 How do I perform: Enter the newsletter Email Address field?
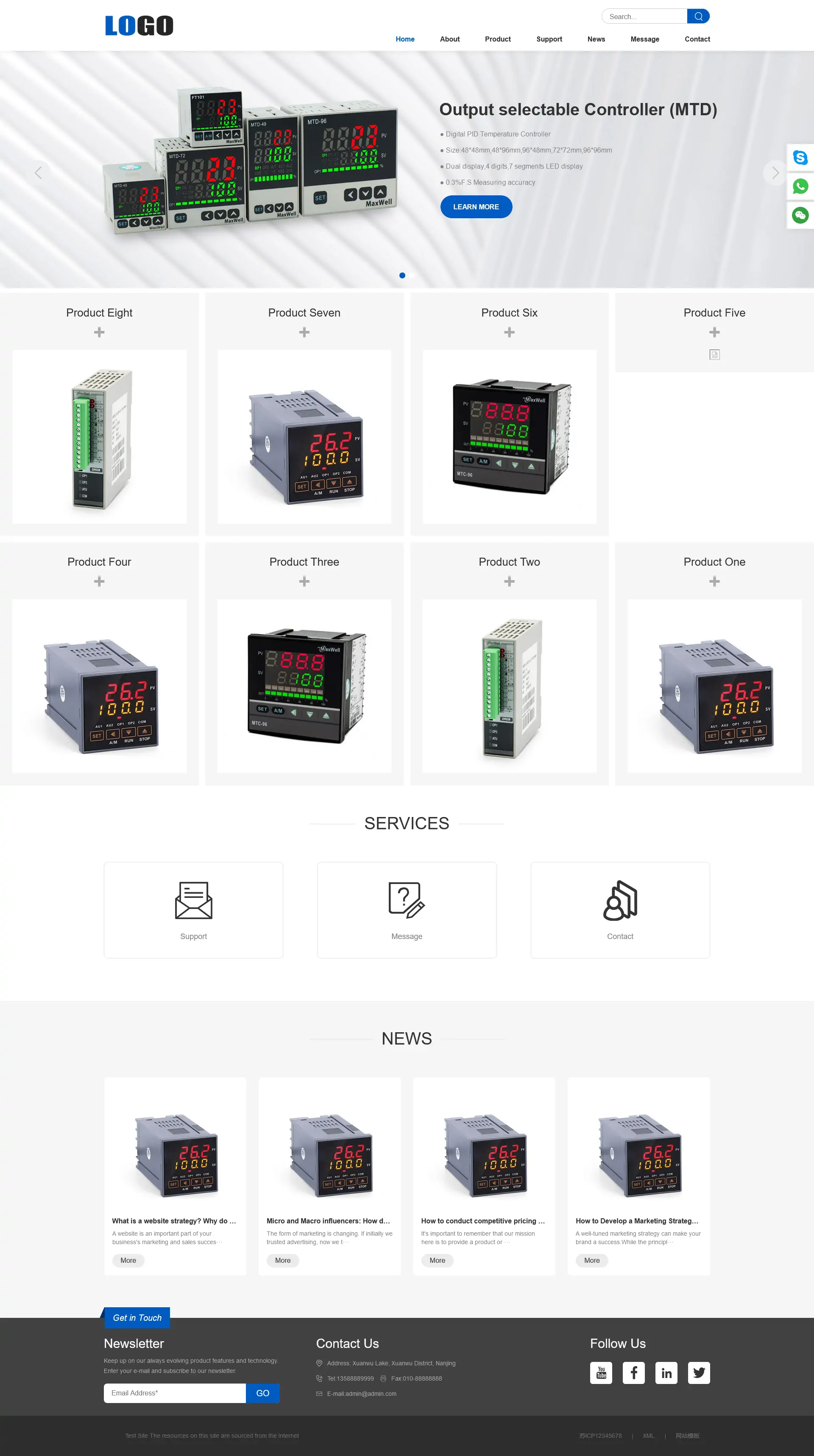175,1393
